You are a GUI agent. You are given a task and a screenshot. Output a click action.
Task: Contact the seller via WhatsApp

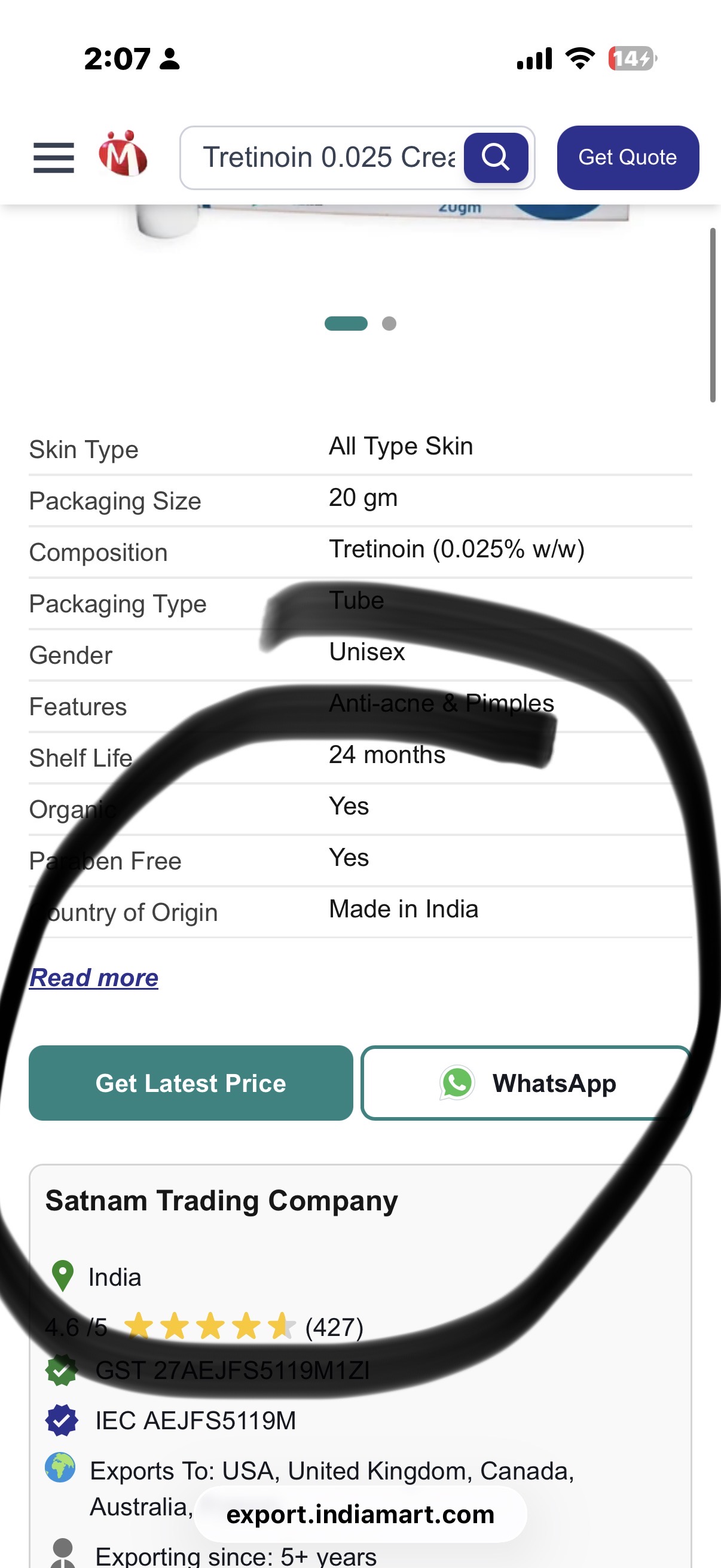point(526,1083)
